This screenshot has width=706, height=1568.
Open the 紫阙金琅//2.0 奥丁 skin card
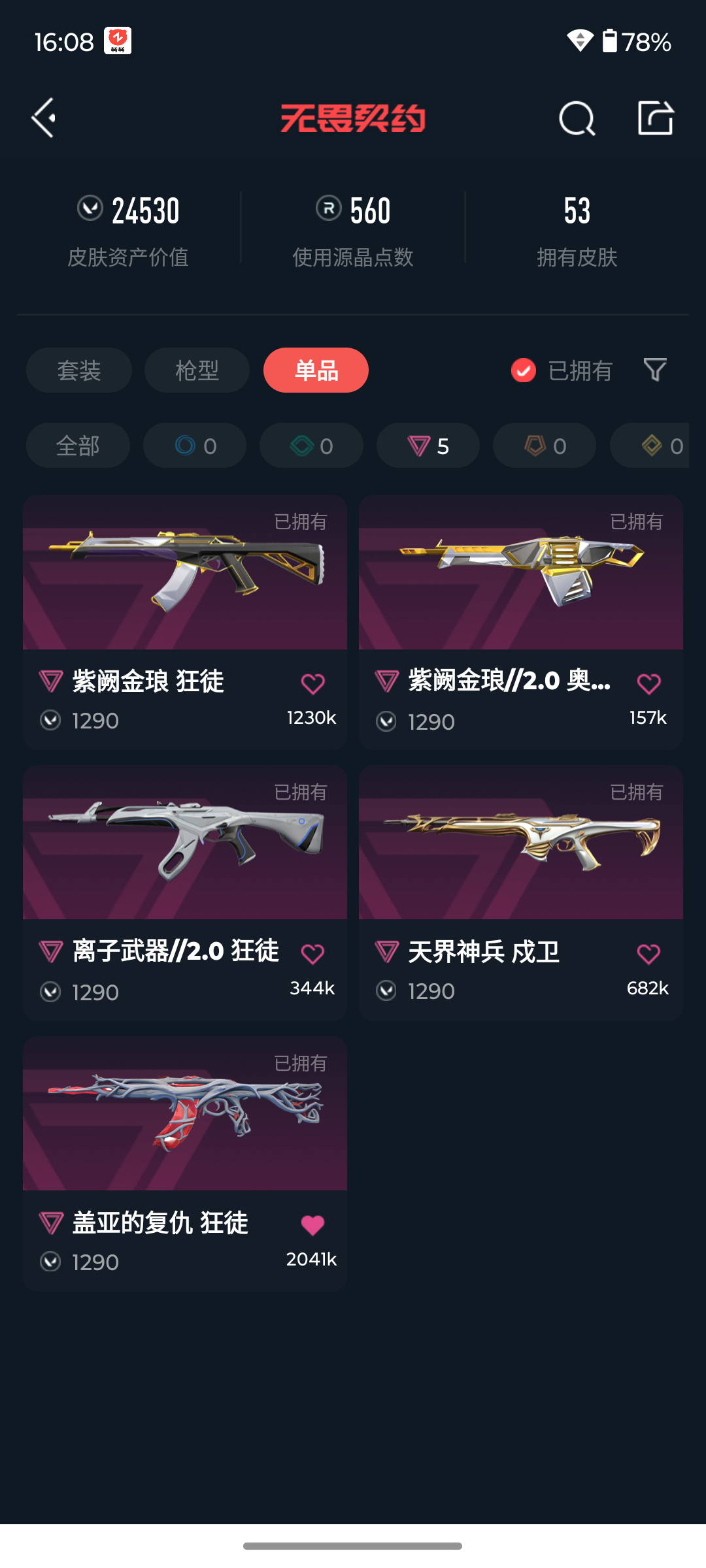[x=521, y=622]
